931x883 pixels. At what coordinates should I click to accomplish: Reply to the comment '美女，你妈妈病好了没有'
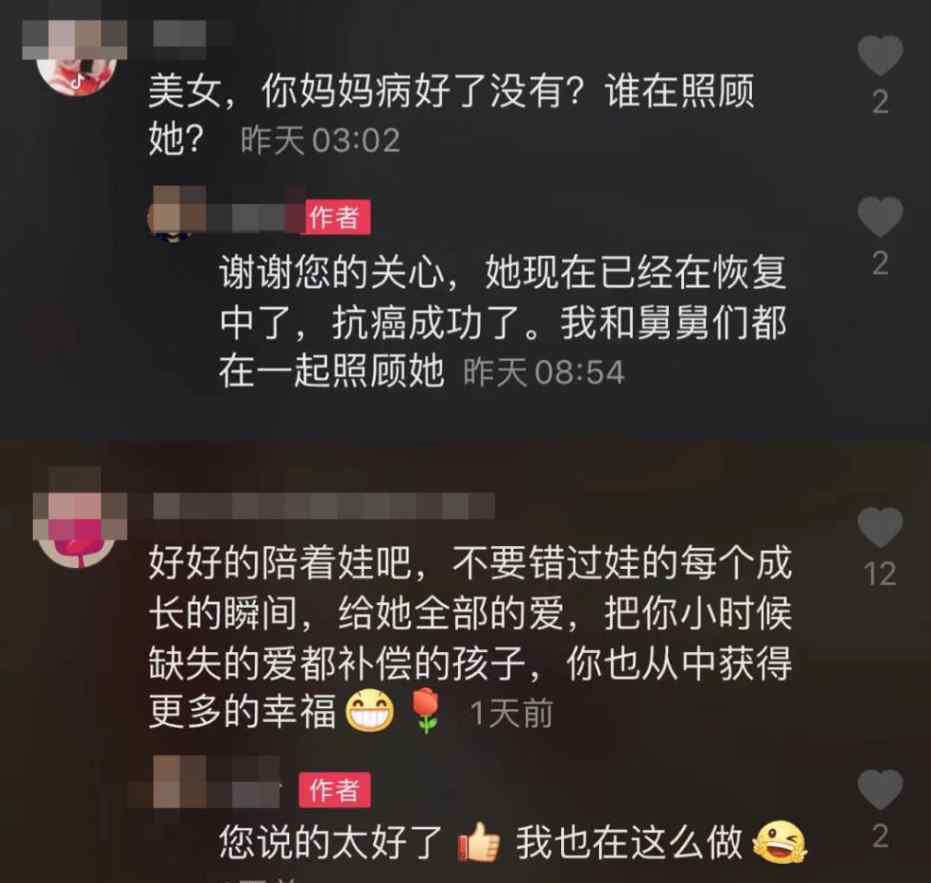(x=450, y=94)
